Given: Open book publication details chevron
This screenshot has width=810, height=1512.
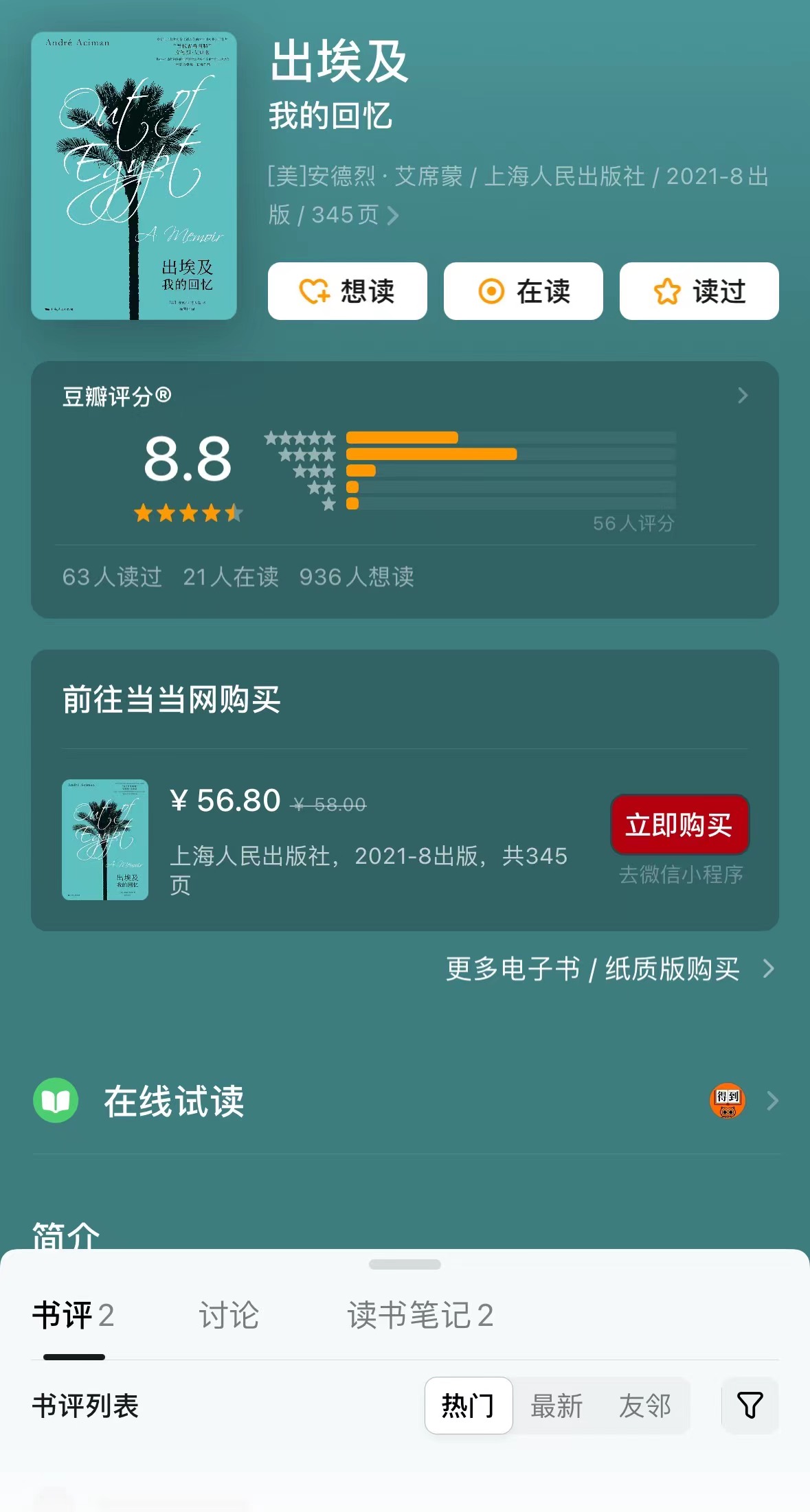Looking at the screenshot, I should coord(393,216).
